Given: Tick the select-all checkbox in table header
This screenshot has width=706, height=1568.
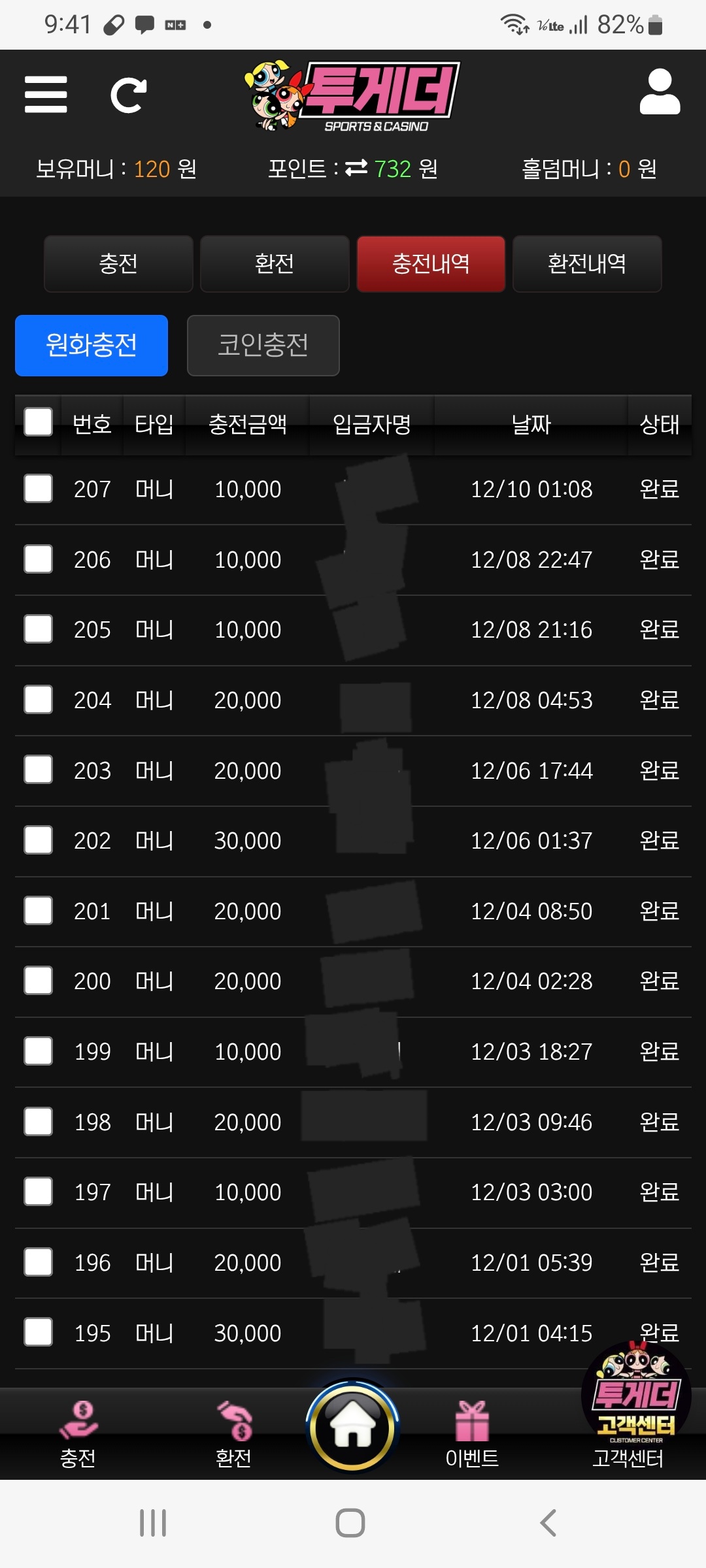Looking at the screenshot, I should (x=39, y=422).
